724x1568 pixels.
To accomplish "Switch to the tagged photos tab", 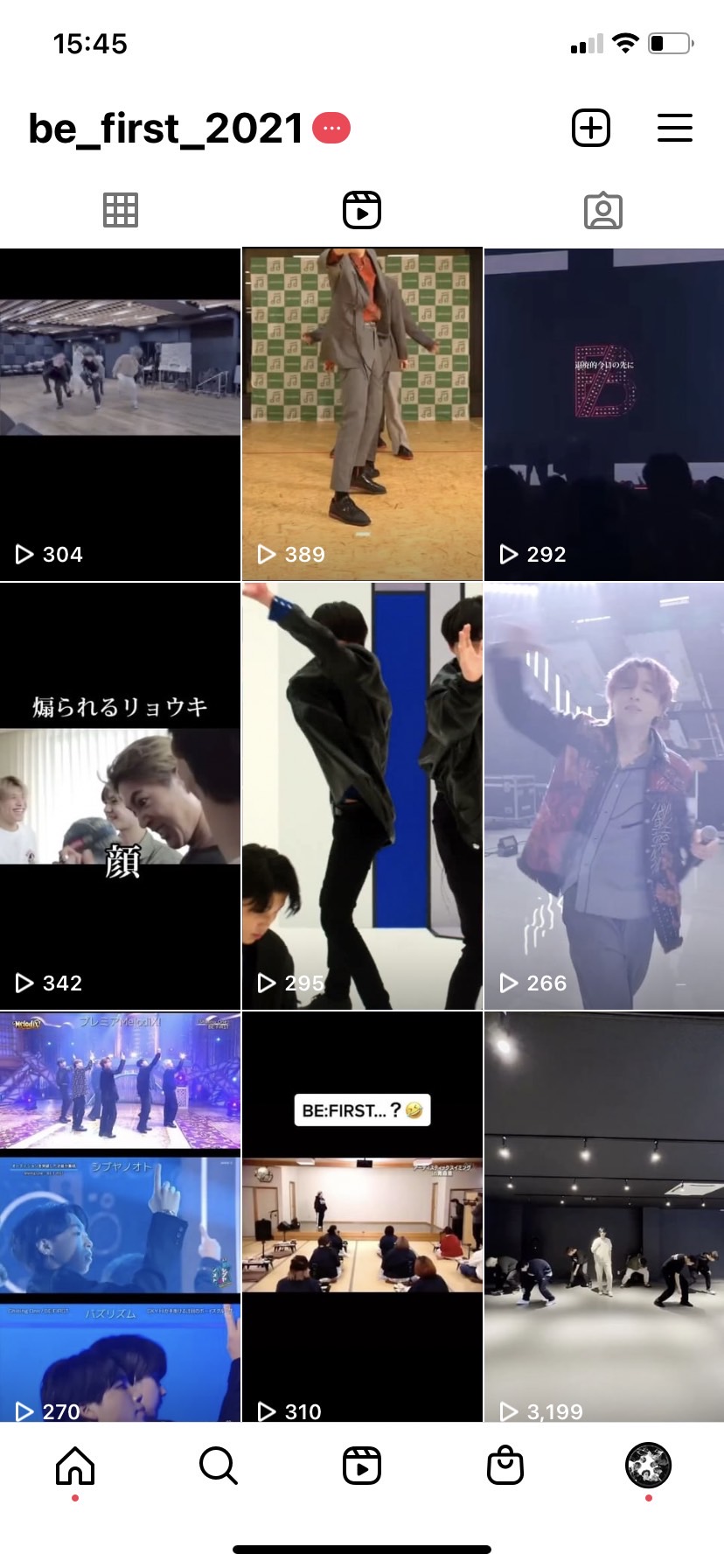I will tap(603, 211).
